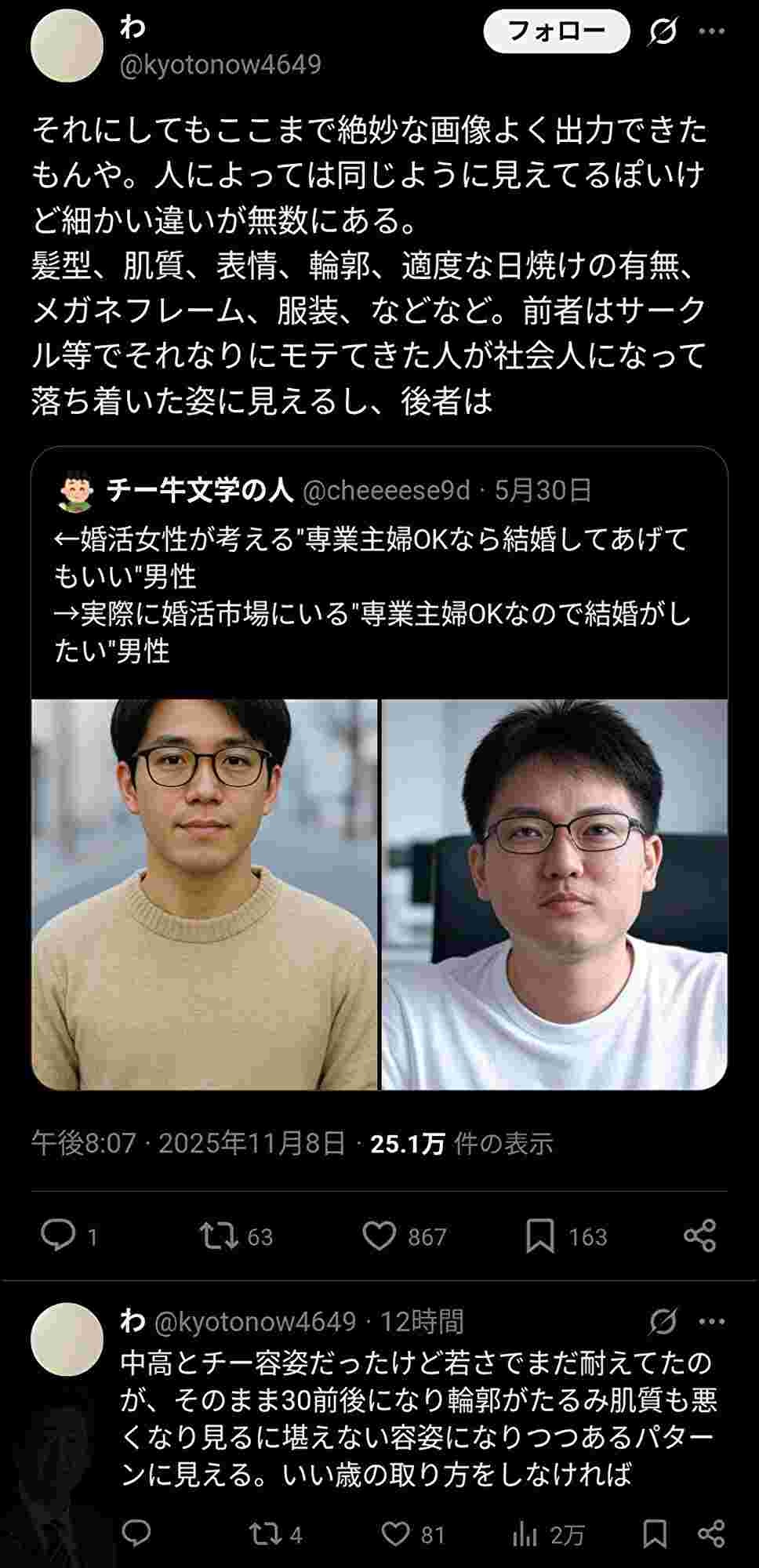Like the reply with 81 likes

pos(396,1534)
